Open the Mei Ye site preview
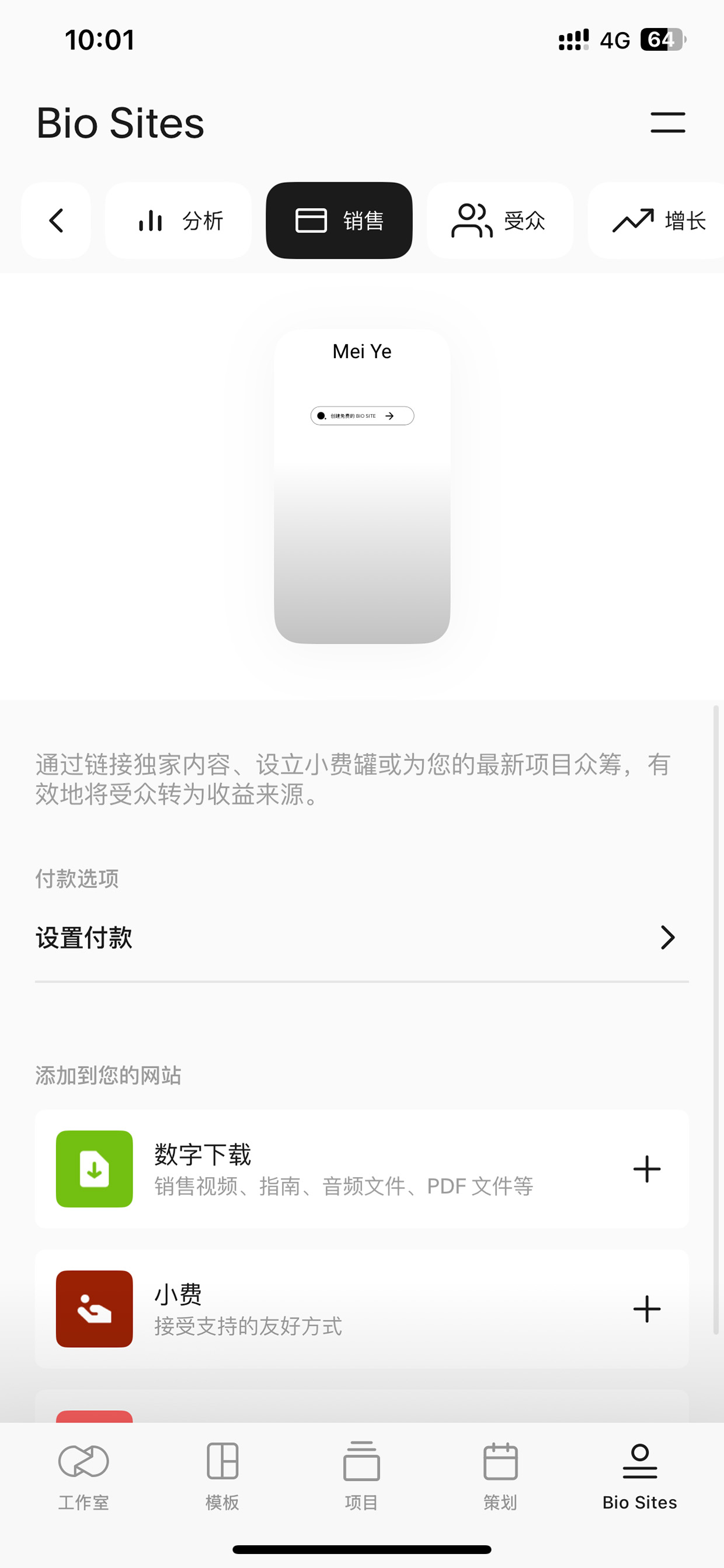 362,485
